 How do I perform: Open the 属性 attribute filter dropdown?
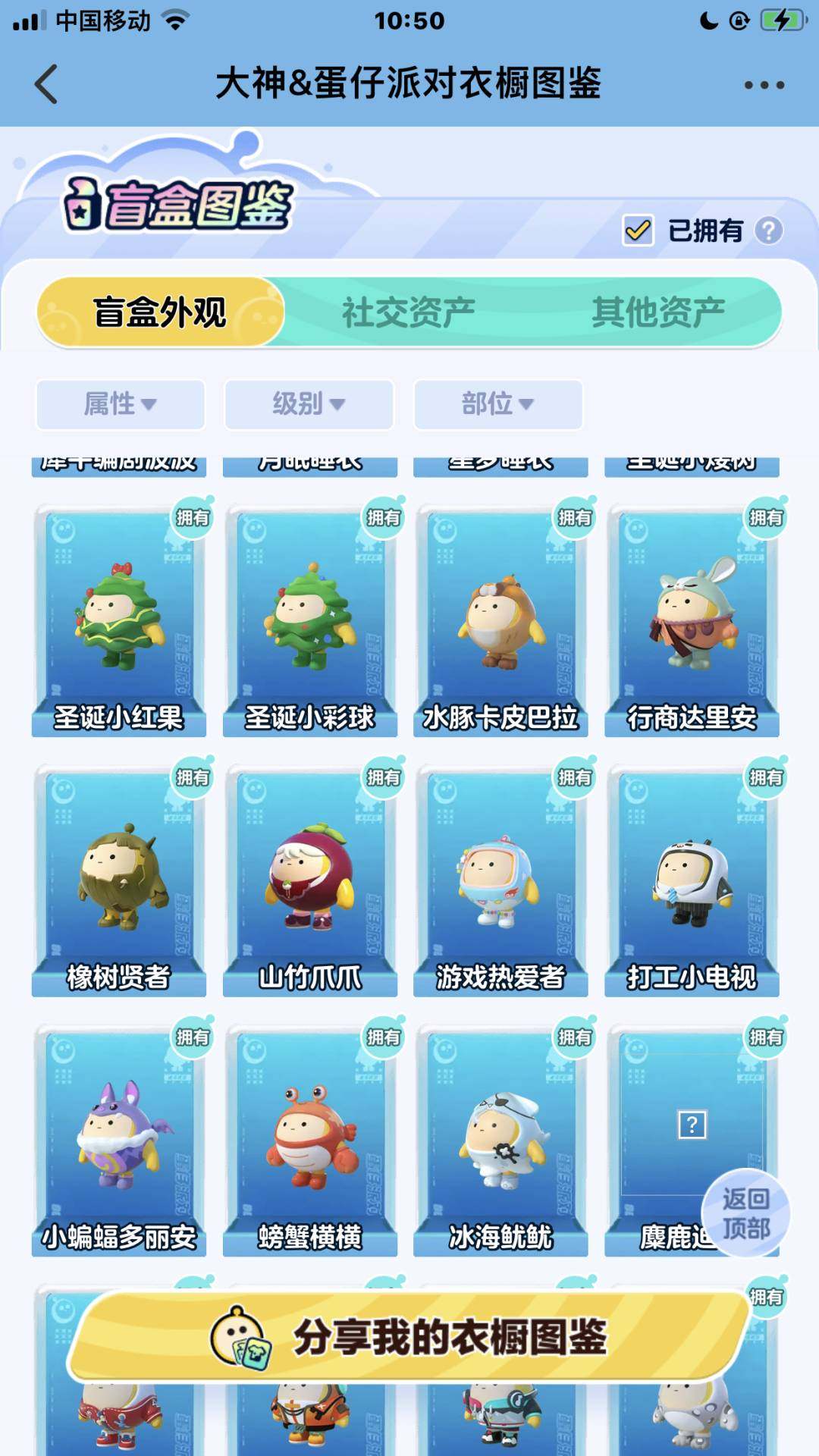click(120, 405)
